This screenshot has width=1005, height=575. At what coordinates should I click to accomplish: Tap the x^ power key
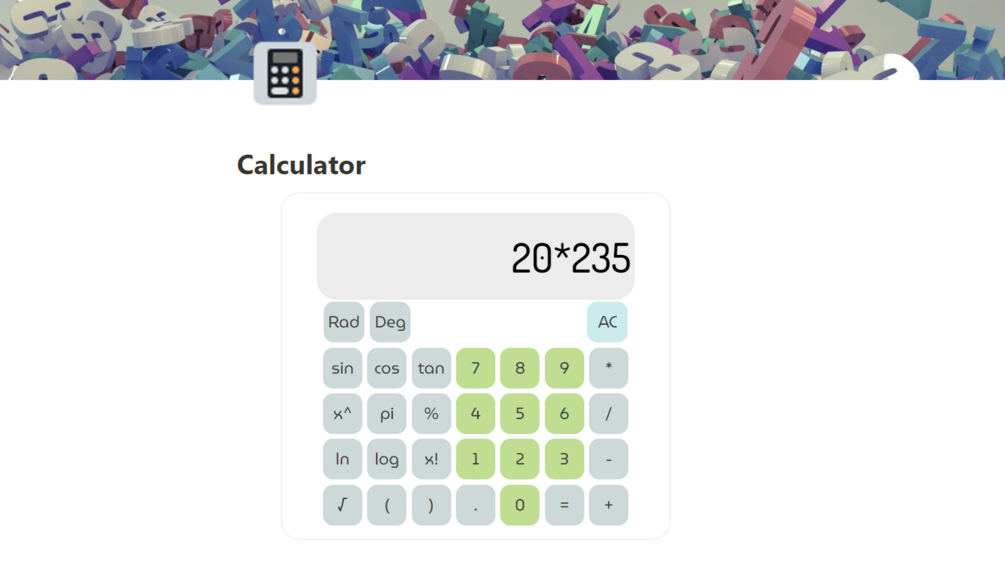(342, 413)
